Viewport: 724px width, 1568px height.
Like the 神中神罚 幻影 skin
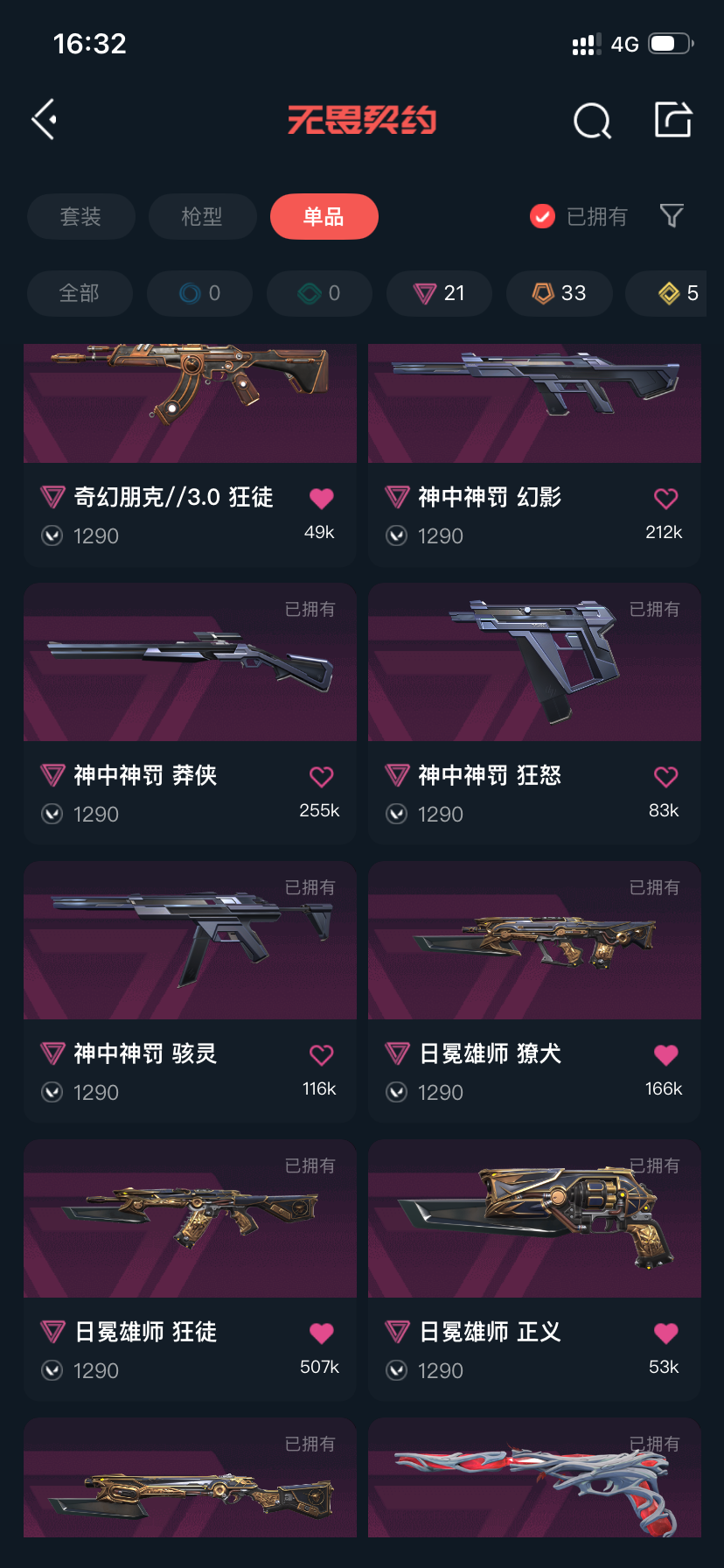(x=665, y=499)
